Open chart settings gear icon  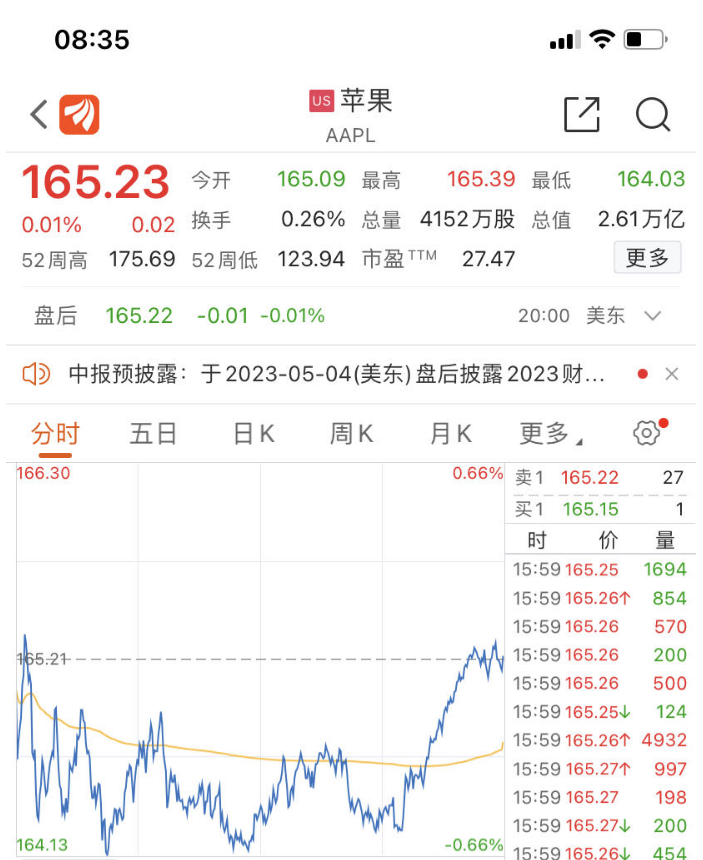click(647, 433)
